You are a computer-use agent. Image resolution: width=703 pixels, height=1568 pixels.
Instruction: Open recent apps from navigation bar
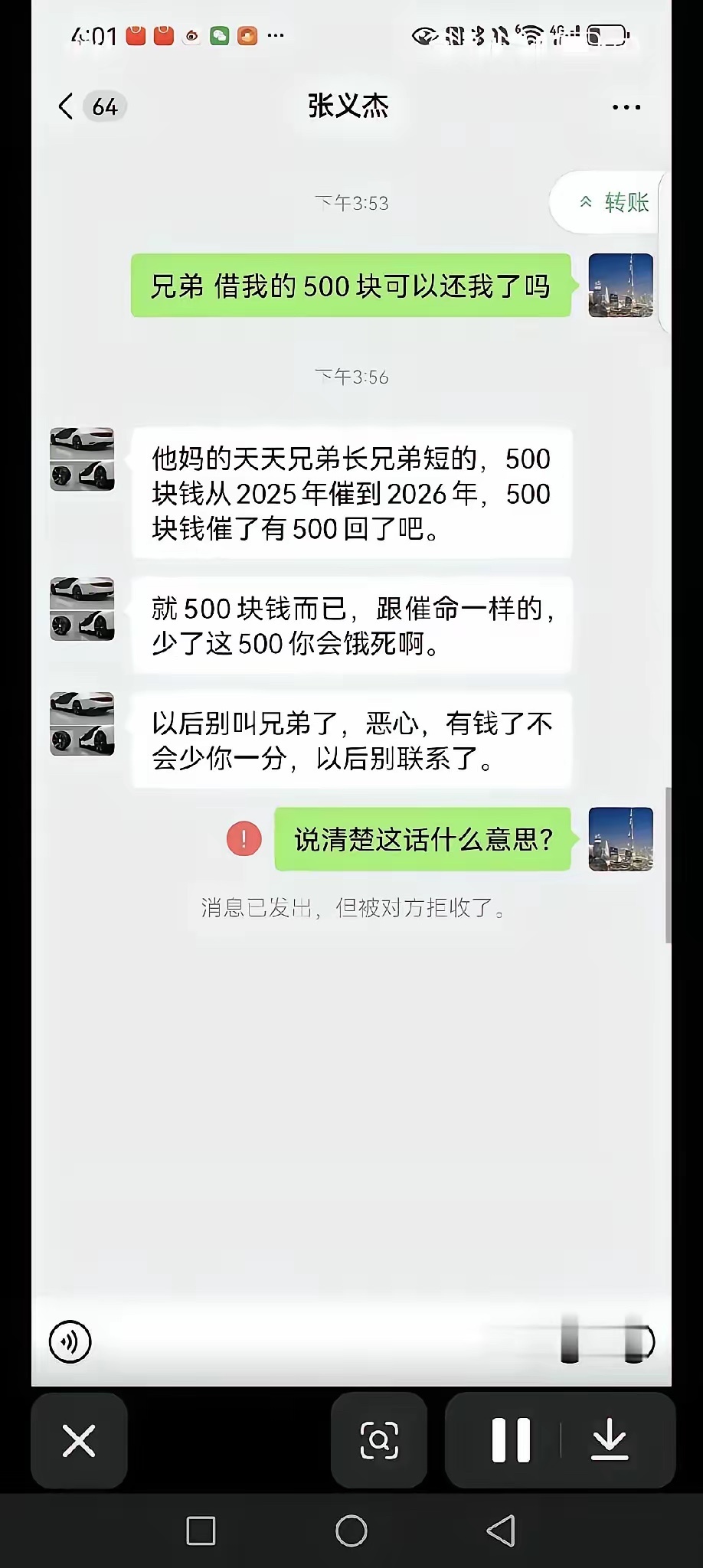[x=201, y=1531]
